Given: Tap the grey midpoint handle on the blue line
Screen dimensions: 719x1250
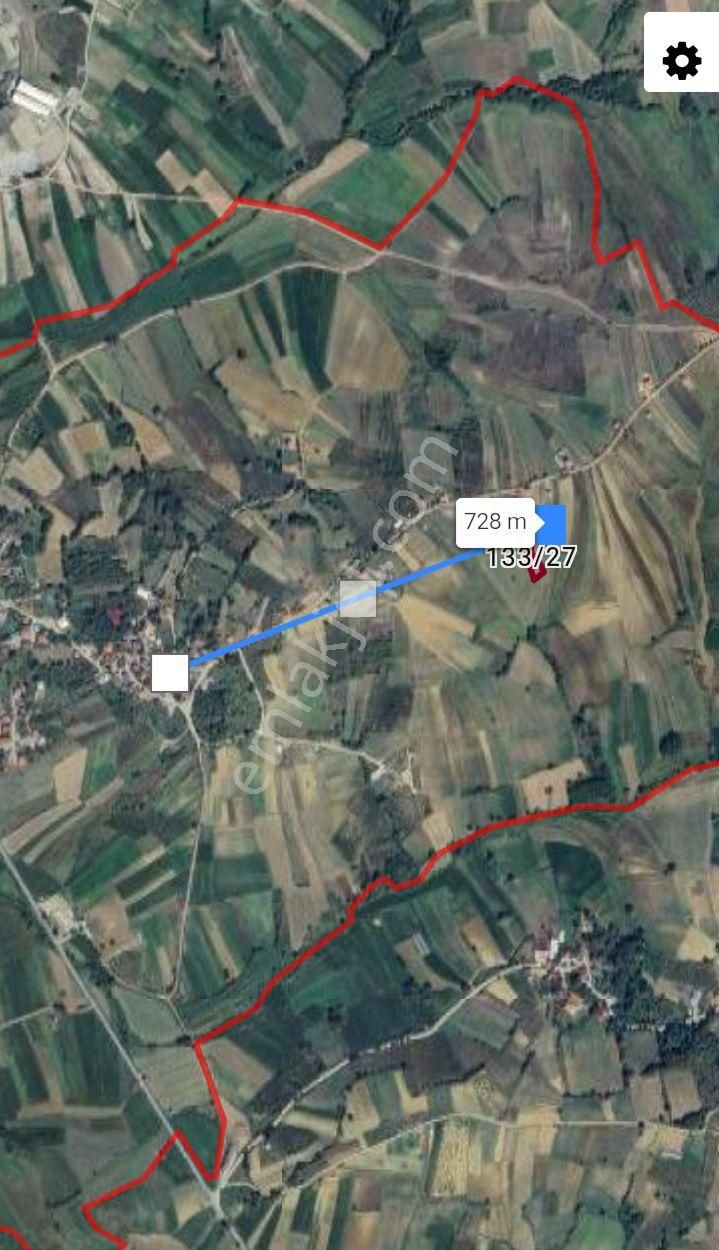Looking at the screenshot, I should pyautogui.click(x=358, y=599).
